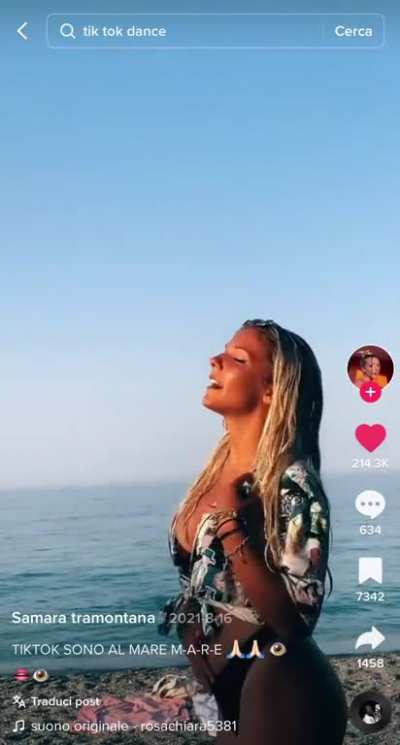
Task: Open Samara tramontana's profile name
Action: pos(83,618)
